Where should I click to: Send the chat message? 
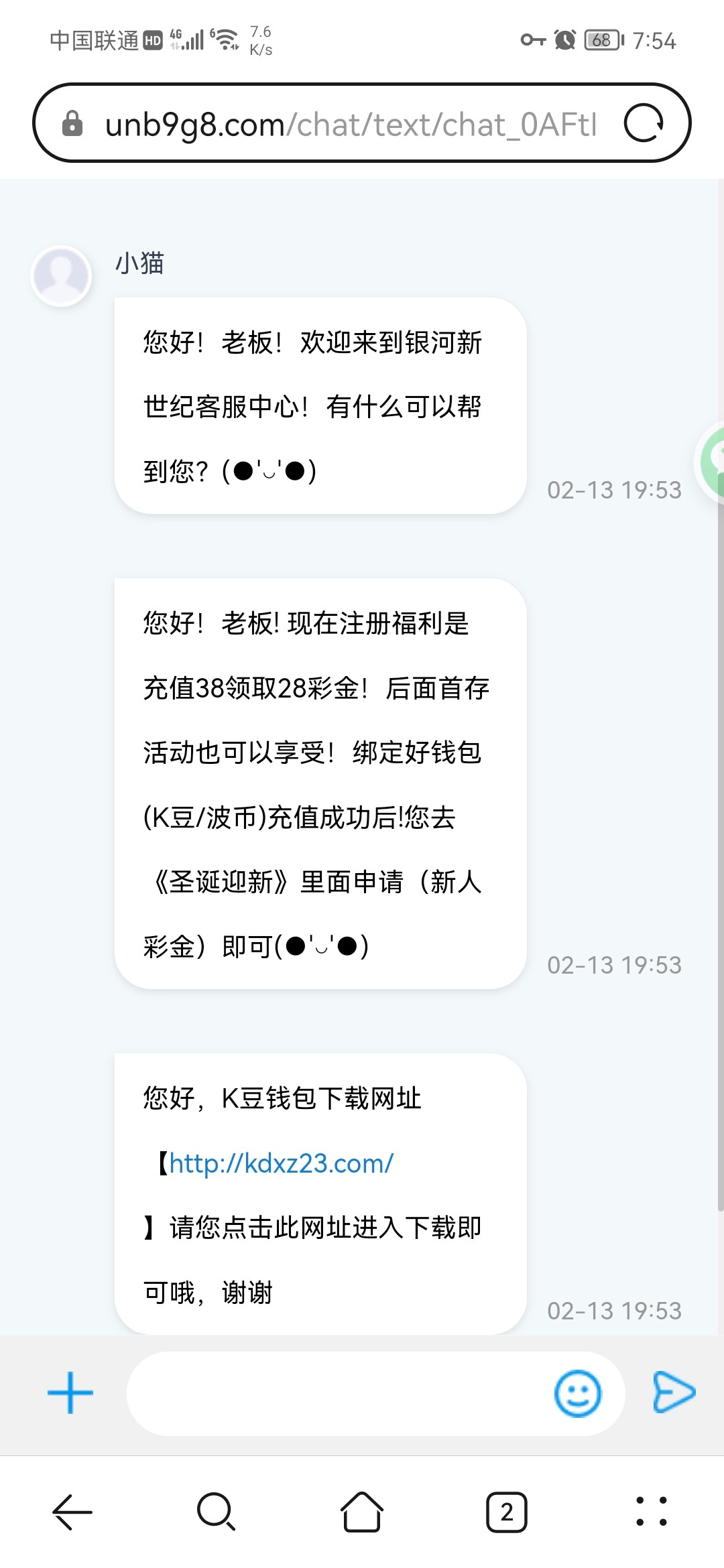point(674,1392)
